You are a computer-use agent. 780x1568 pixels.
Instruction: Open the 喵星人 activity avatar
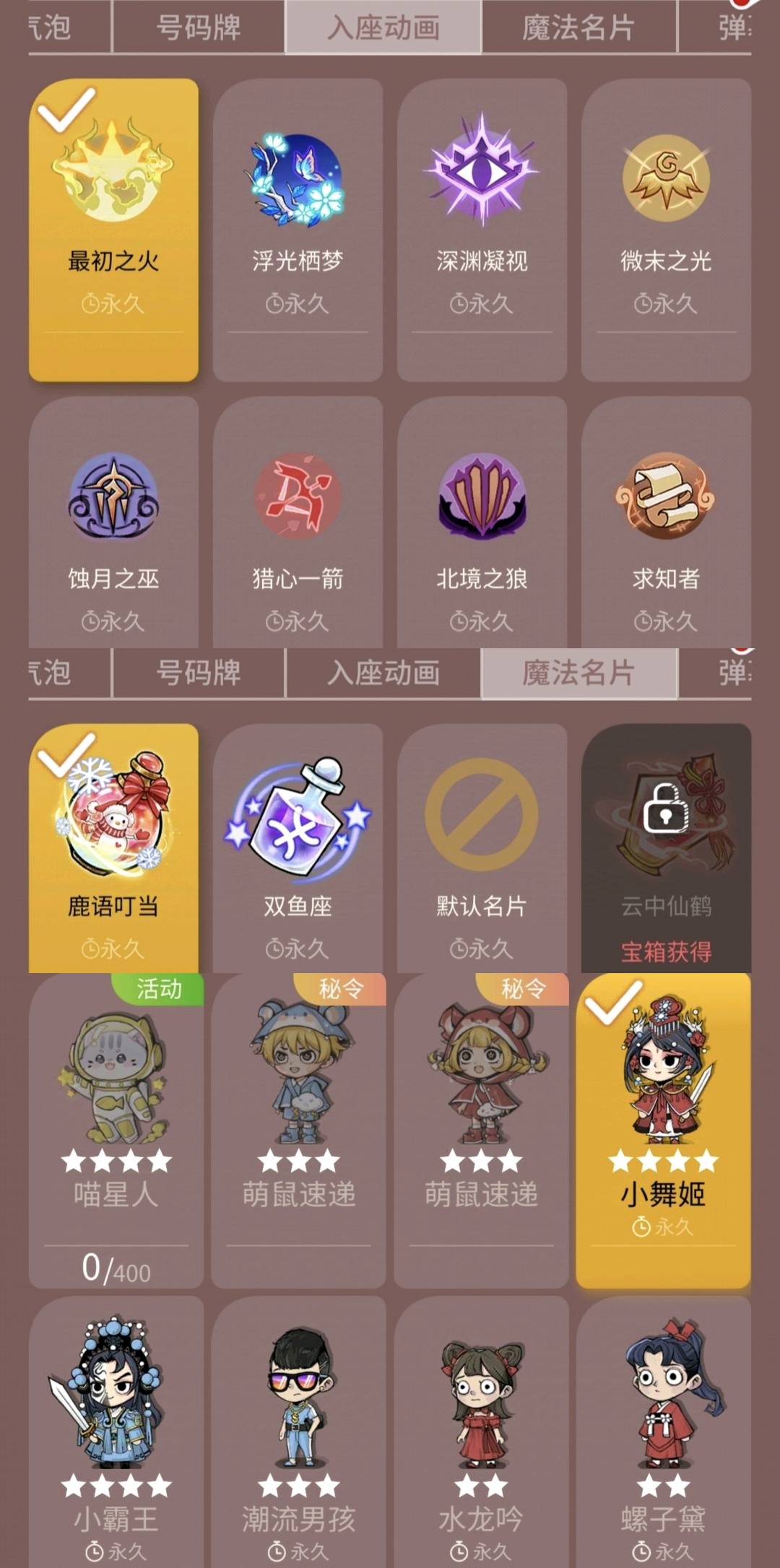tap(116, 1131)
